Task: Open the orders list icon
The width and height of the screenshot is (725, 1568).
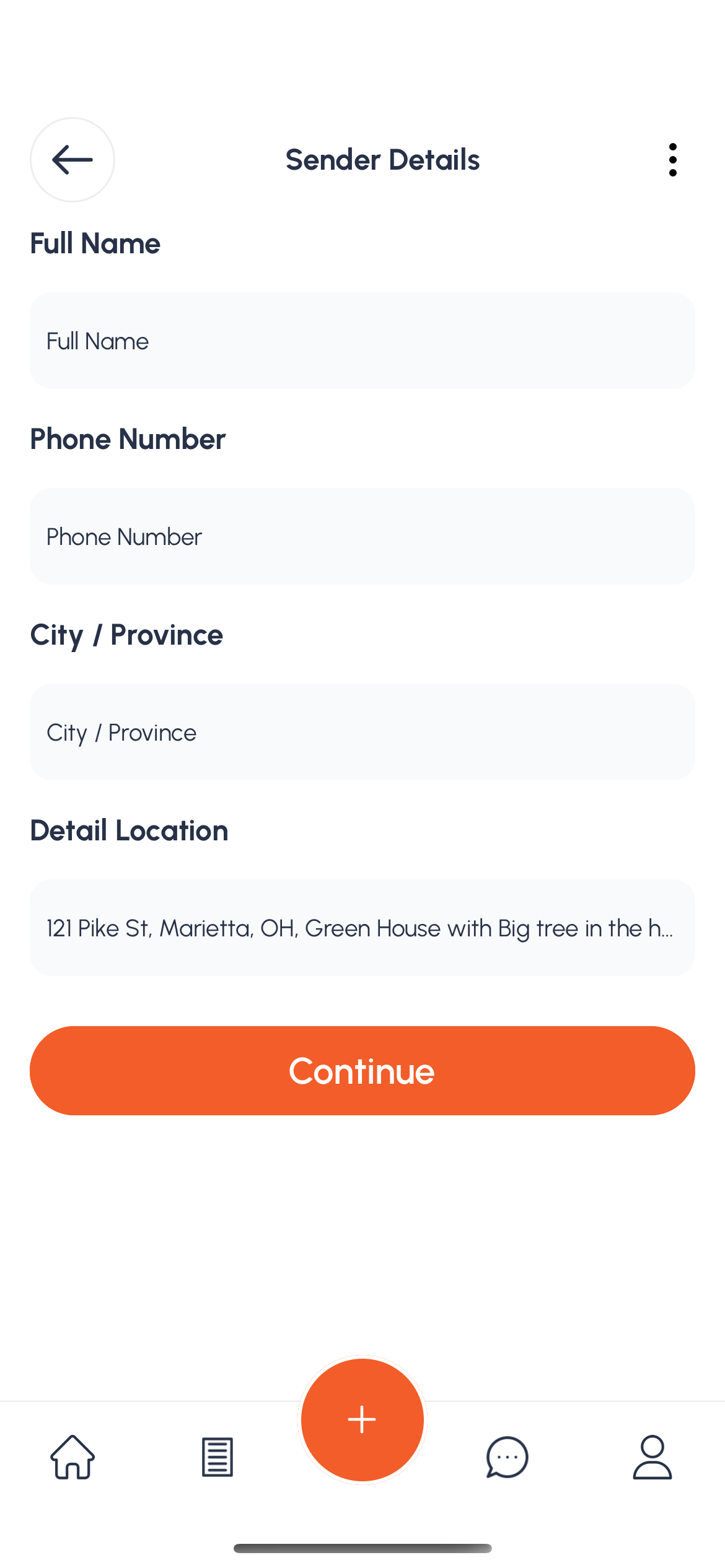Action: point(217,1457)
